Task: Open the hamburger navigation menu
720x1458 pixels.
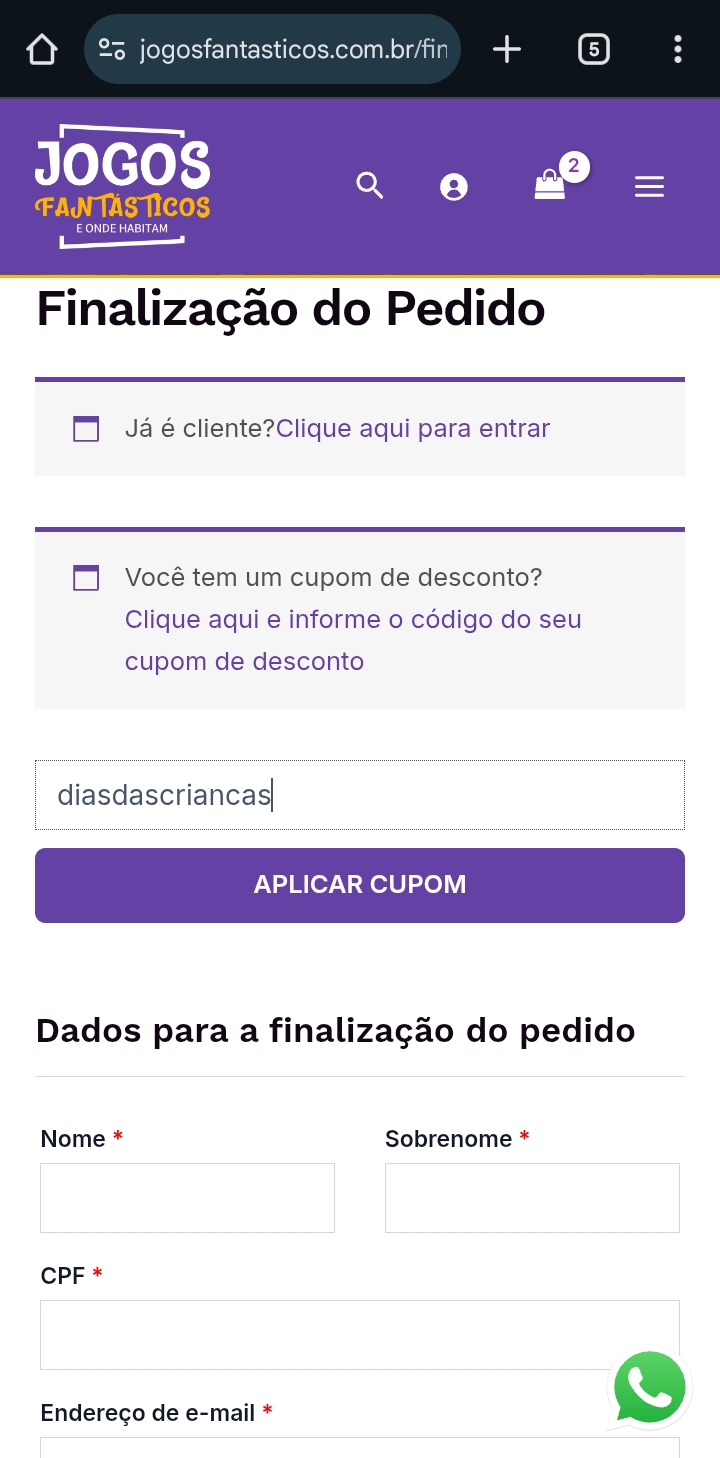Action: click(x=649, y=187)
